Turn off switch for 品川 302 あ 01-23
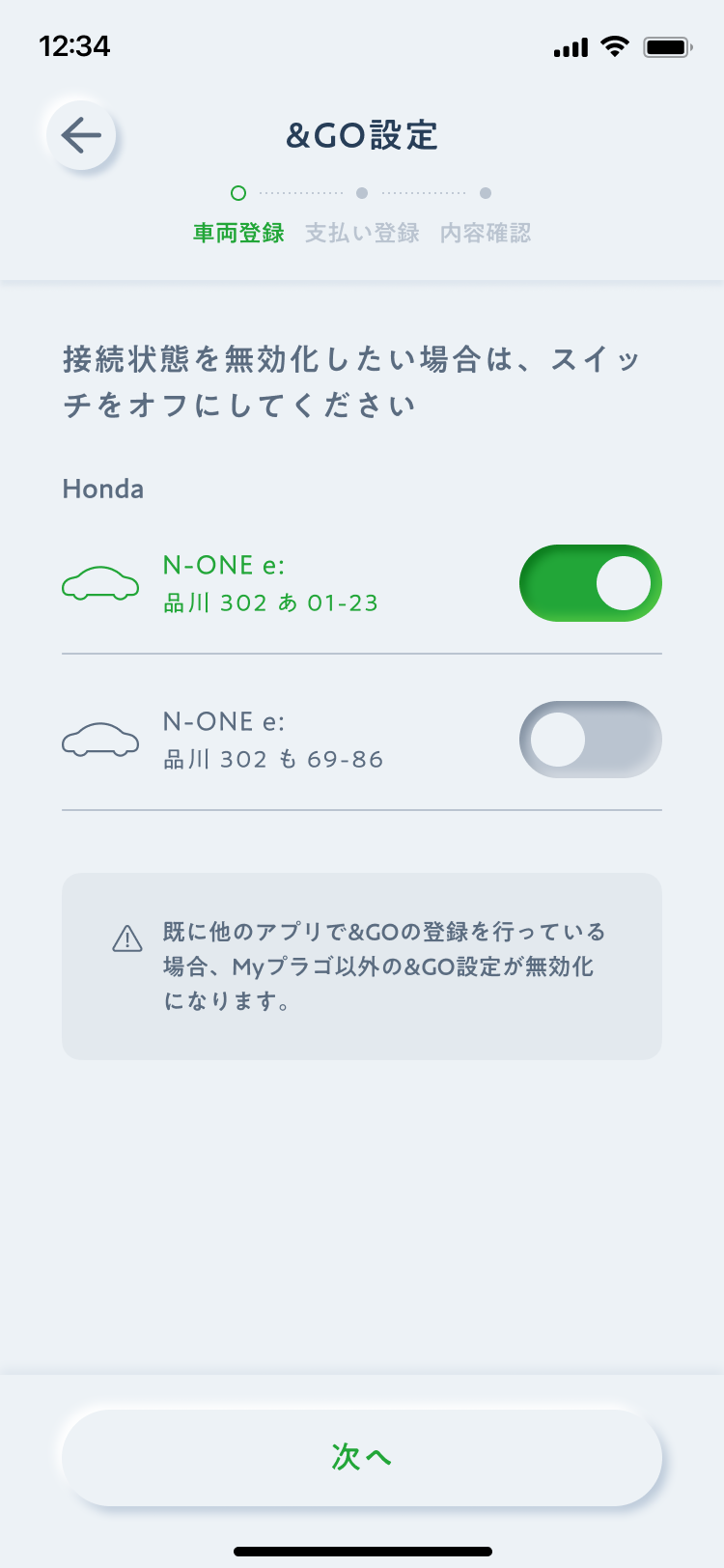The height and width of the screenshot is (1568, 724). point(591,583)
